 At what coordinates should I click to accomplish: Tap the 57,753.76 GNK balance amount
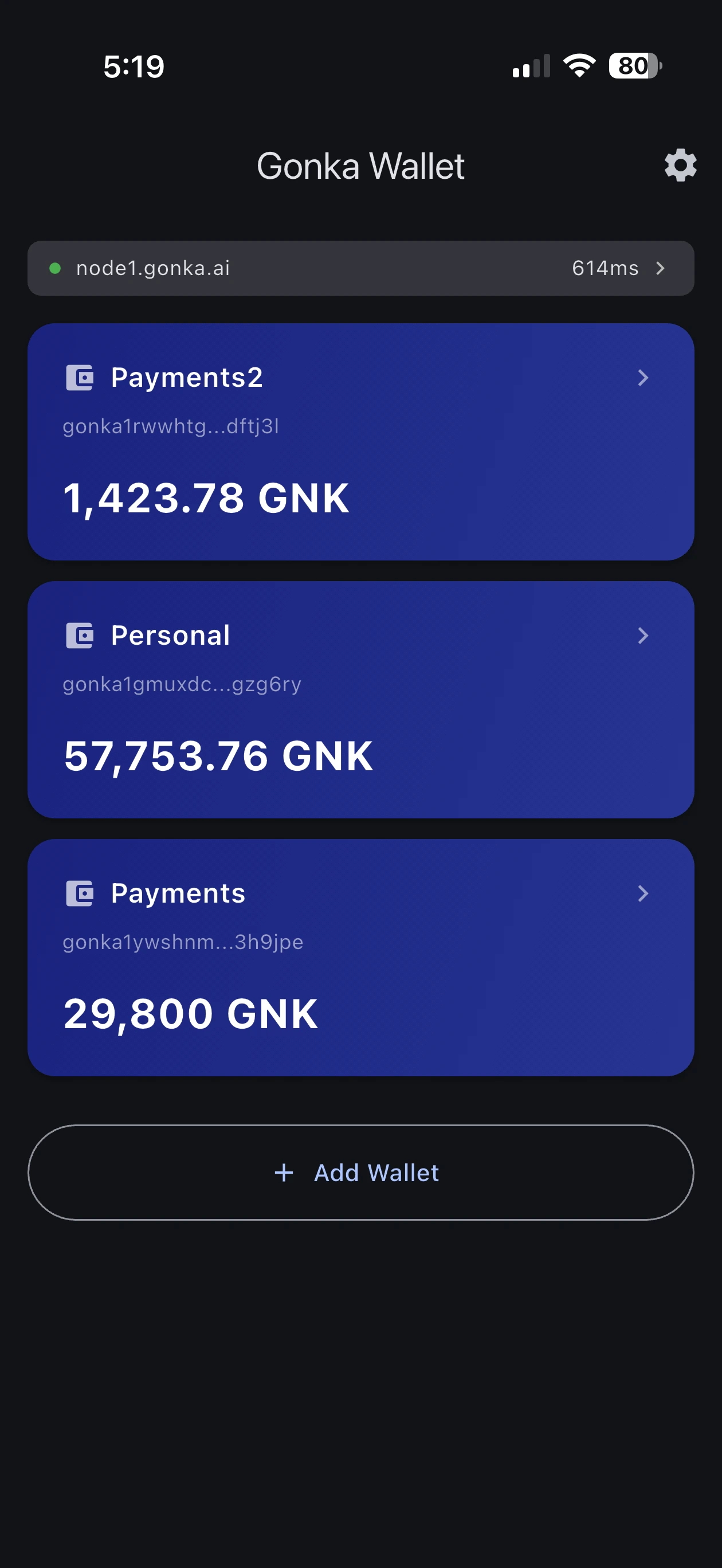(x=217, y=755)
